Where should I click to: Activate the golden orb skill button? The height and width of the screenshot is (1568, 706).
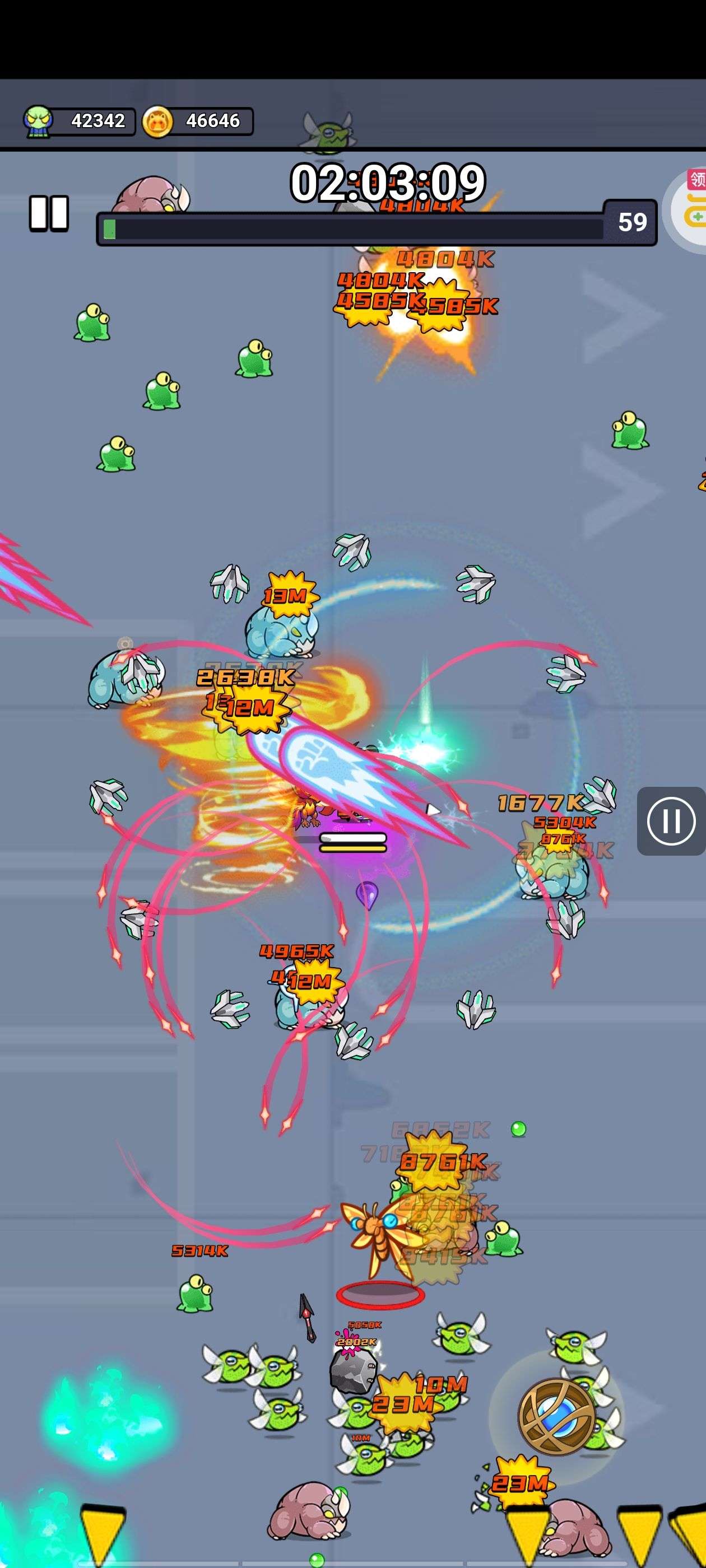tap(556, 1416)
